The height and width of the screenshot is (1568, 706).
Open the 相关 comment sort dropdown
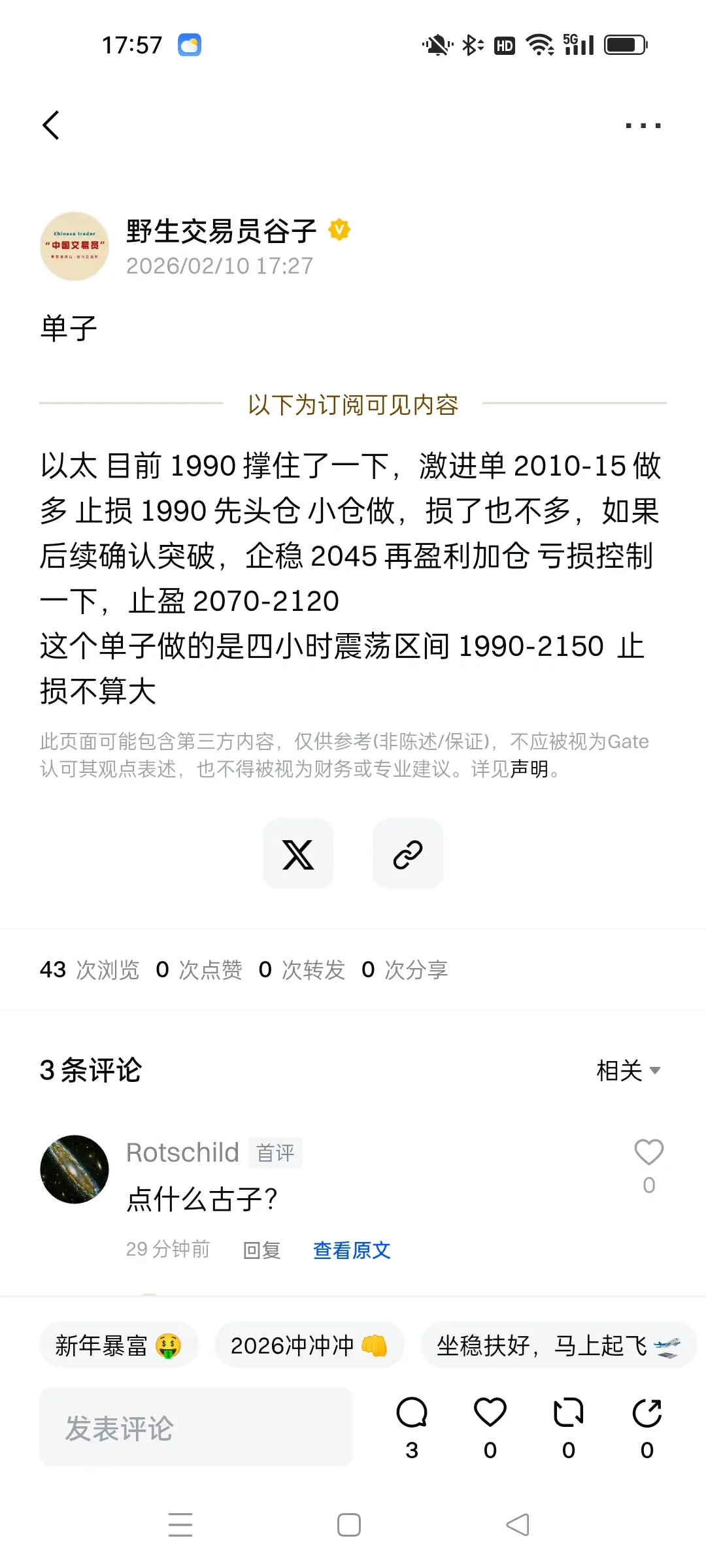click(629, 1070)
